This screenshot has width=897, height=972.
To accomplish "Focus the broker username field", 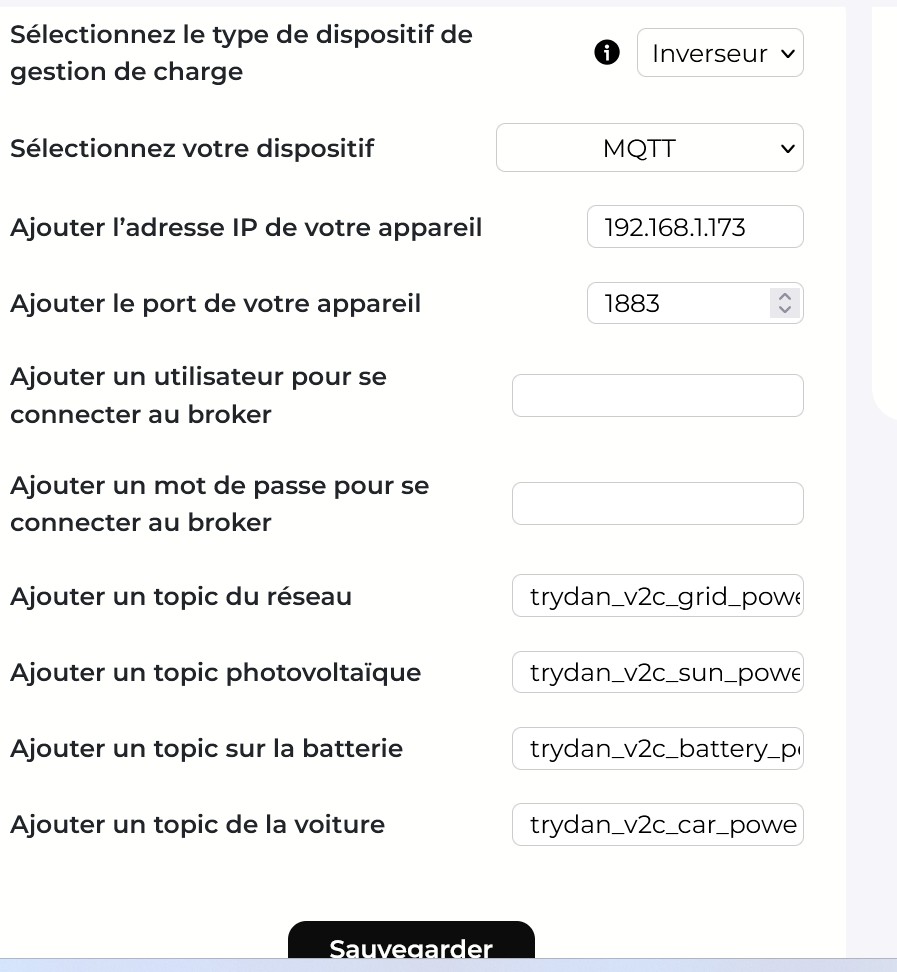I will click(x=657, y=395).
